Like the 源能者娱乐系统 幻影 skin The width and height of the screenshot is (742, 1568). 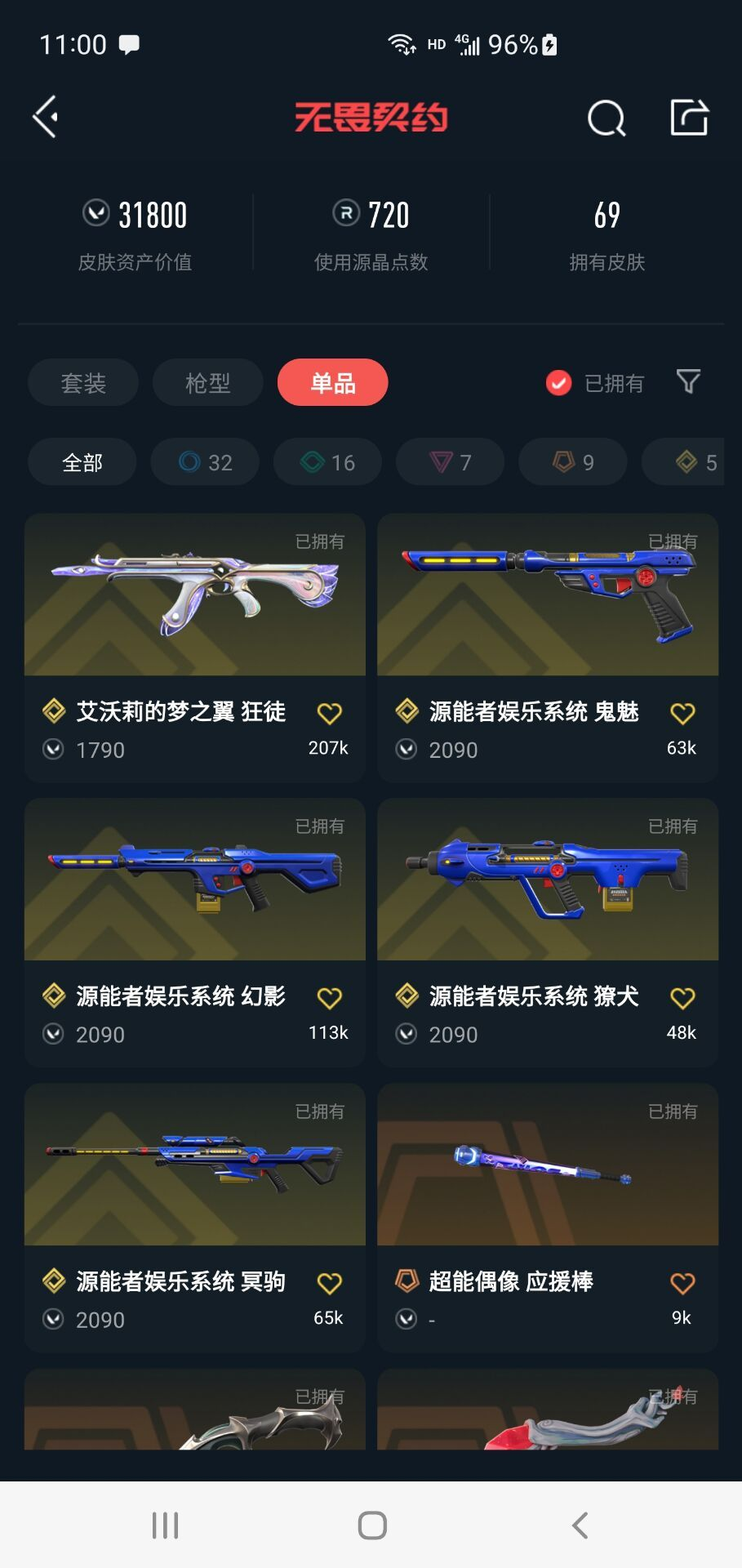(329, 998)
